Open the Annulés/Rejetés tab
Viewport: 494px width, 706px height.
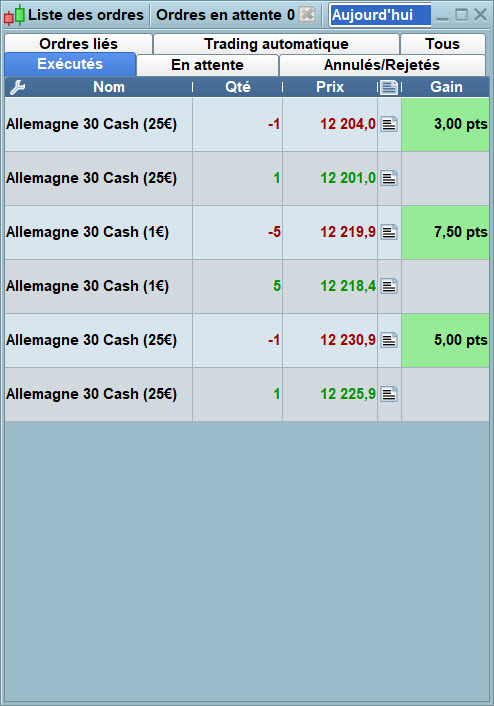[382, 65]
